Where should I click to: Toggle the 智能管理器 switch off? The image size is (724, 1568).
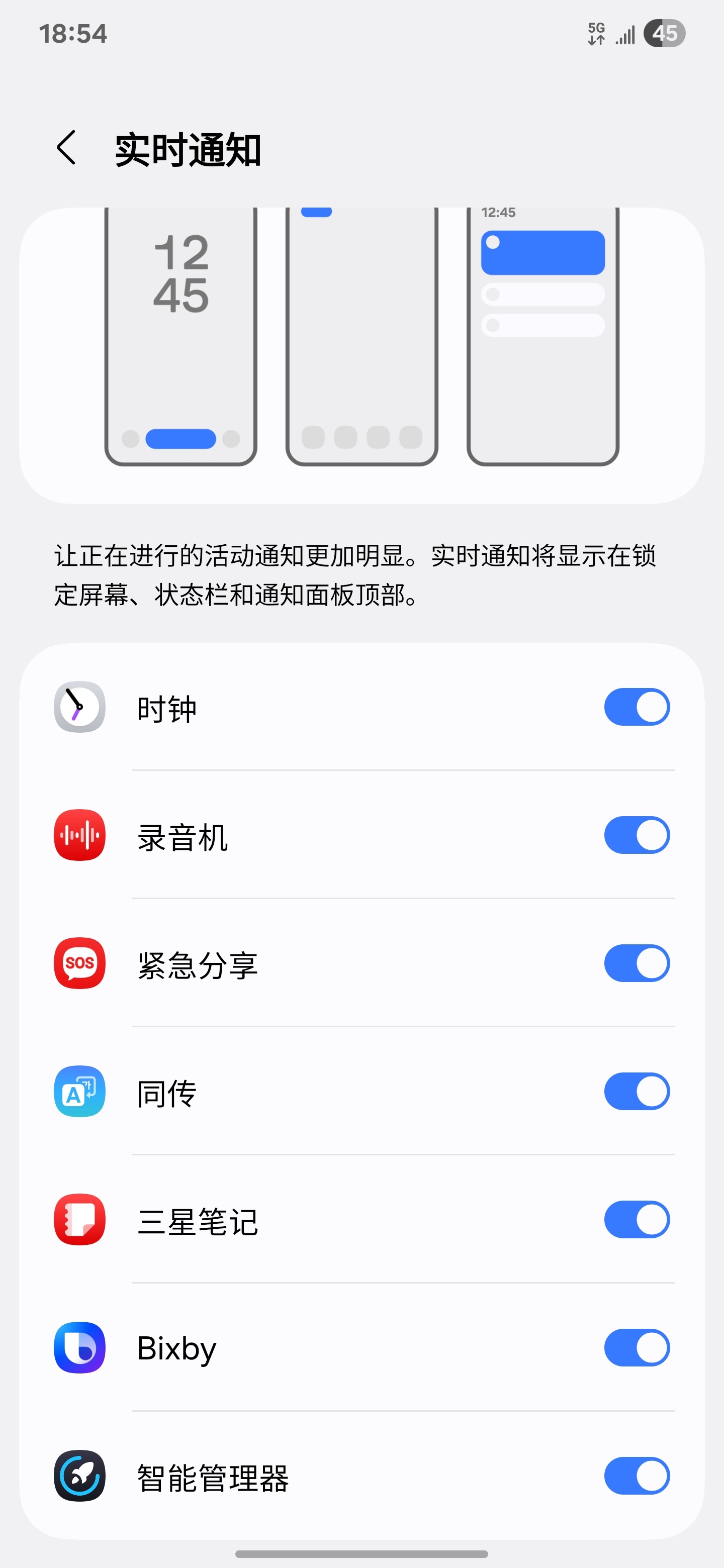[x=637, y=1476]
